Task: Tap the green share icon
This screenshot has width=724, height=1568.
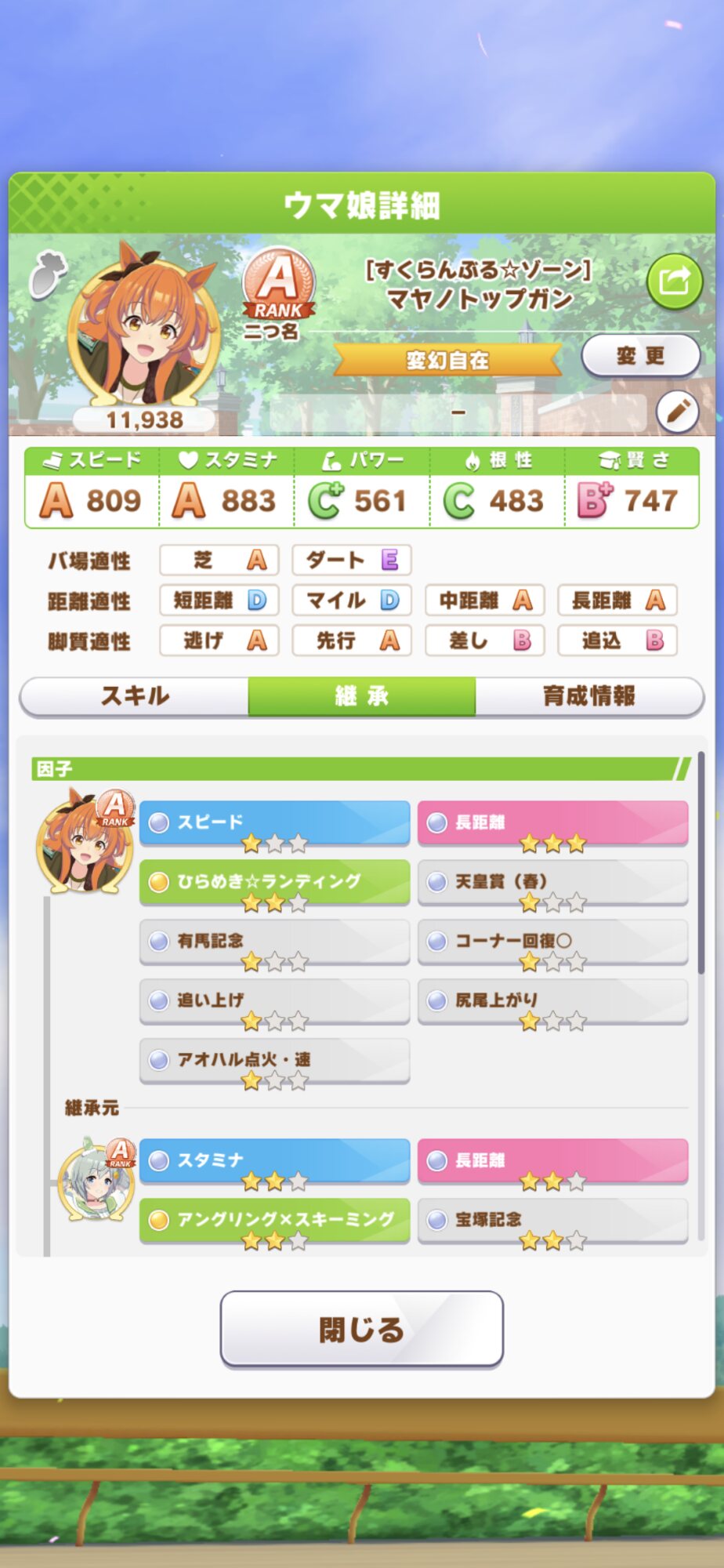Action: [x=674, y=281]
